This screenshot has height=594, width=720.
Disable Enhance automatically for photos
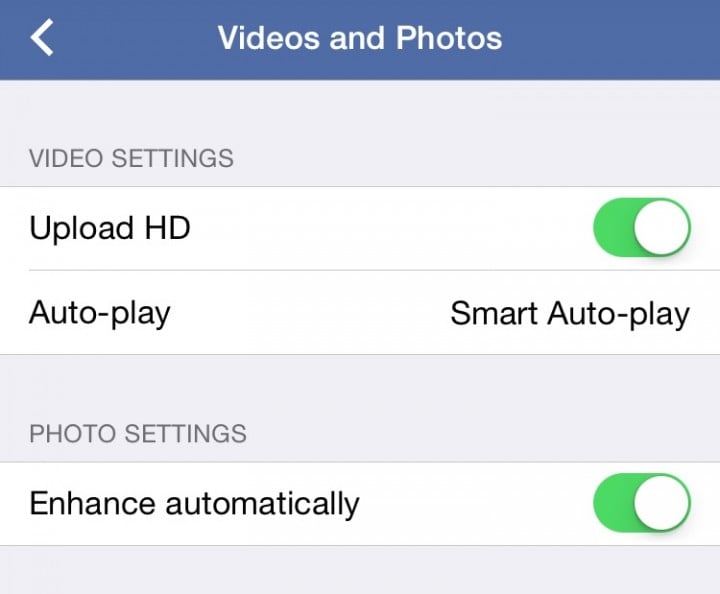tap(641, 503)
